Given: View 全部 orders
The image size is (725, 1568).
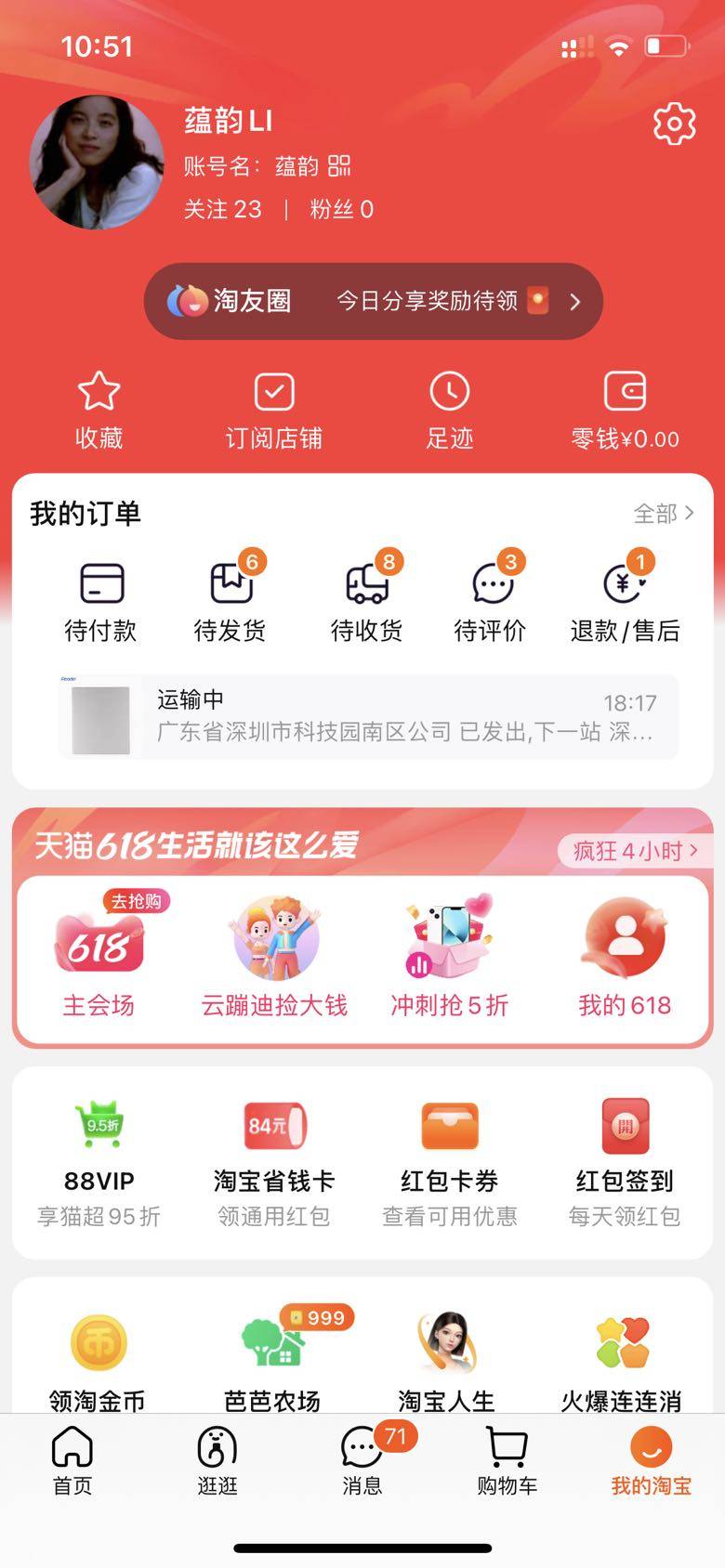Looking at the screenshot, I should pyautogui.click(x=663, y=513).
